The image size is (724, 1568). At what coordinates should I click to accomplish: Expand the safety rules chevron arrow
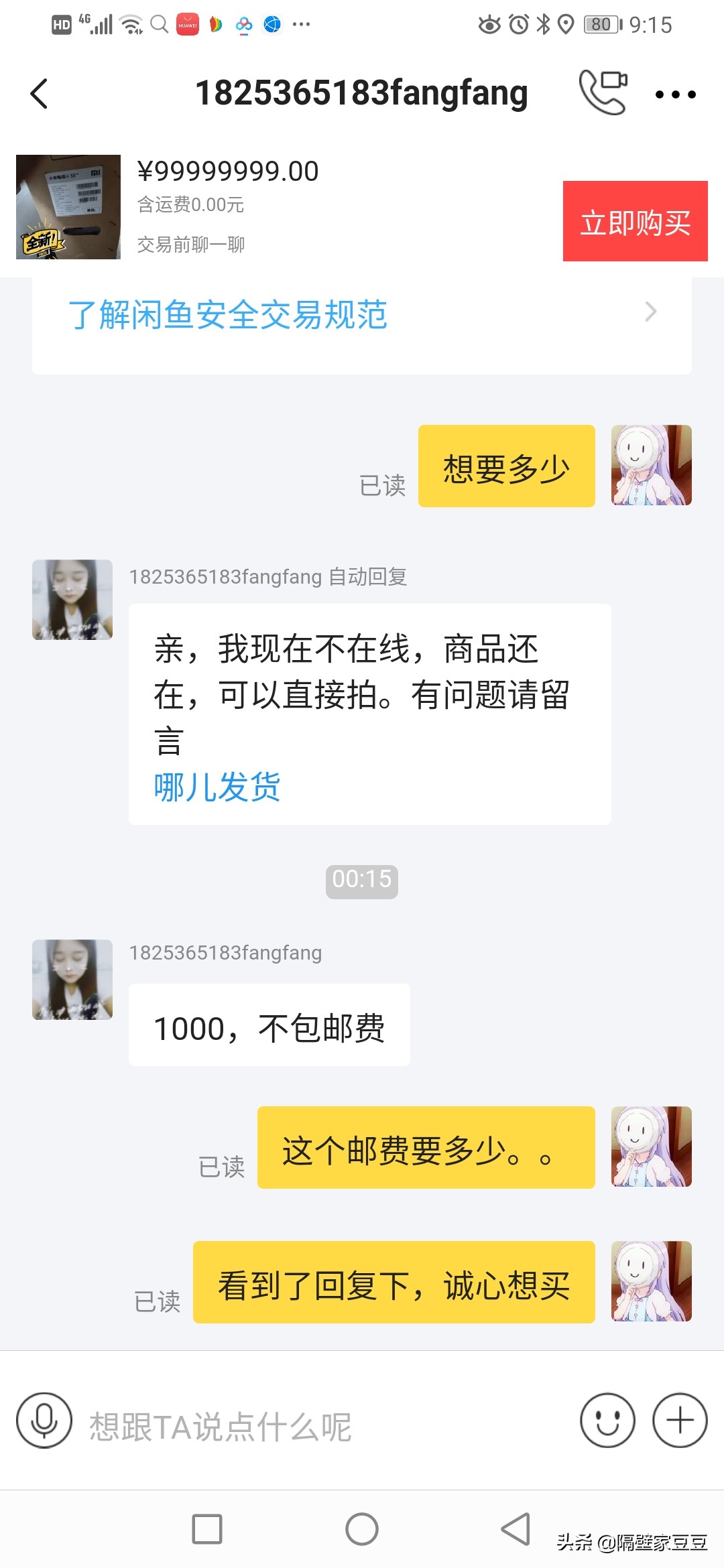649,313
